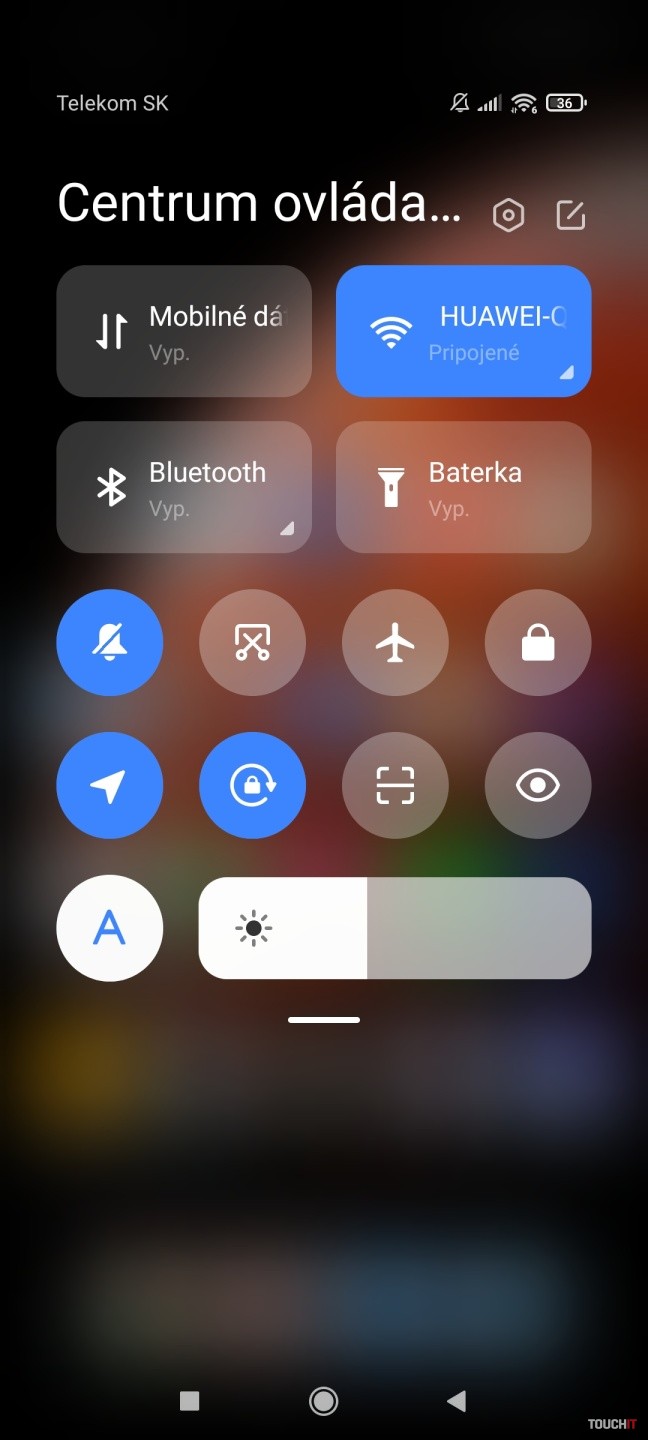
Task: Open settings via the hexagon gear icon
Action: point(508,215)
